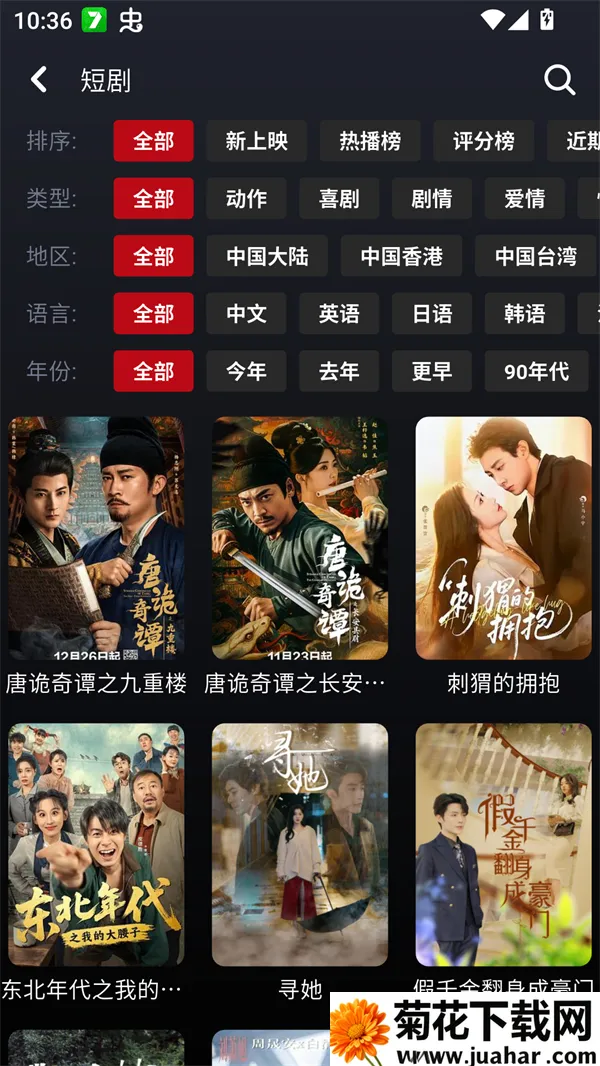Image resolution: width=600 pixels, height=1066 pixels.
Task: Open the drama 唐诡奇谭之九重楼
Action: pos(96,538)
